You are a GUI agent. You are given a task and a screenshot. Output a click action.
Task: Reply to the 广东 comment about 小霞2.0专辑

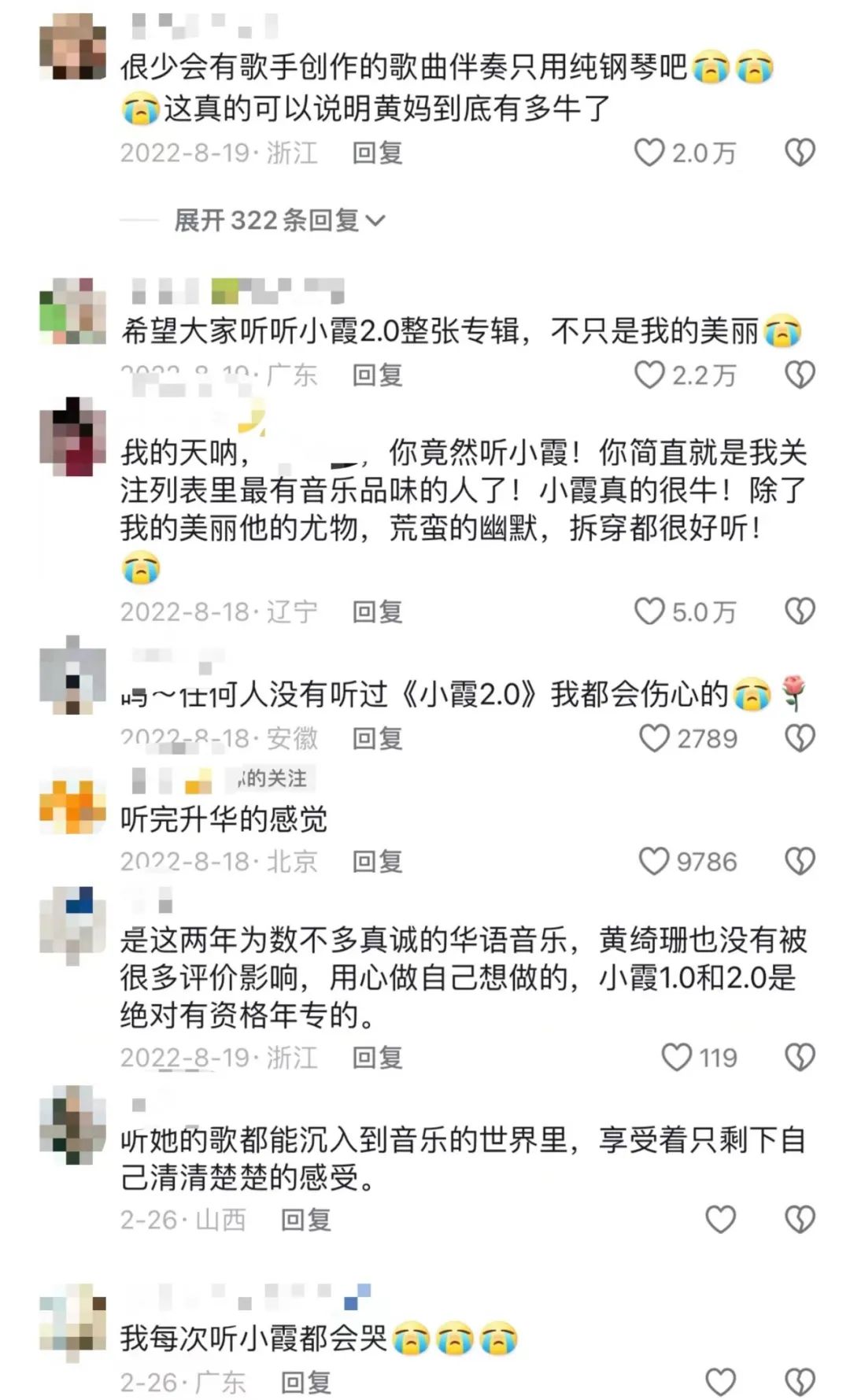click(x=377, y=375)
